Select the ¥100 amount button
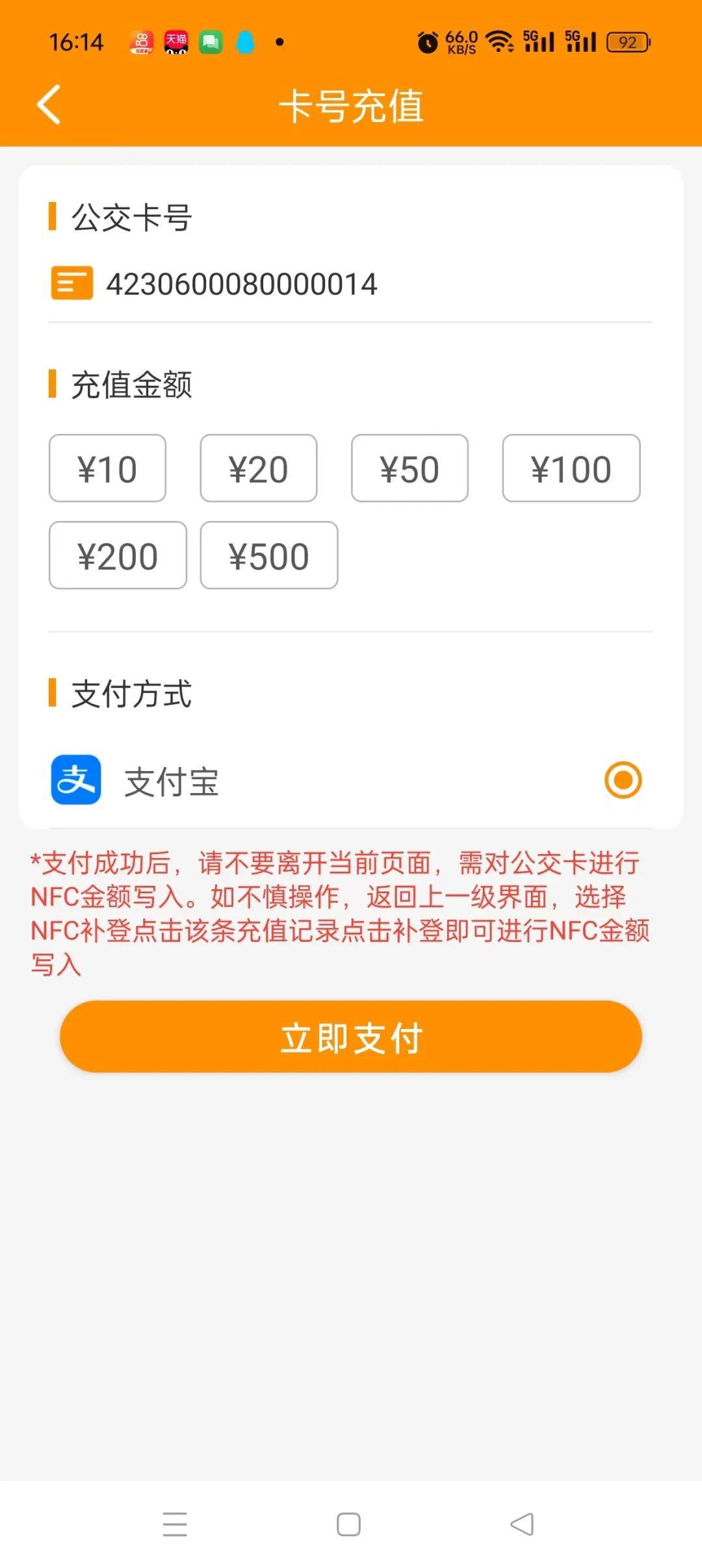The height and width of the screenshot is (1568, 702). tap(571, 468)
